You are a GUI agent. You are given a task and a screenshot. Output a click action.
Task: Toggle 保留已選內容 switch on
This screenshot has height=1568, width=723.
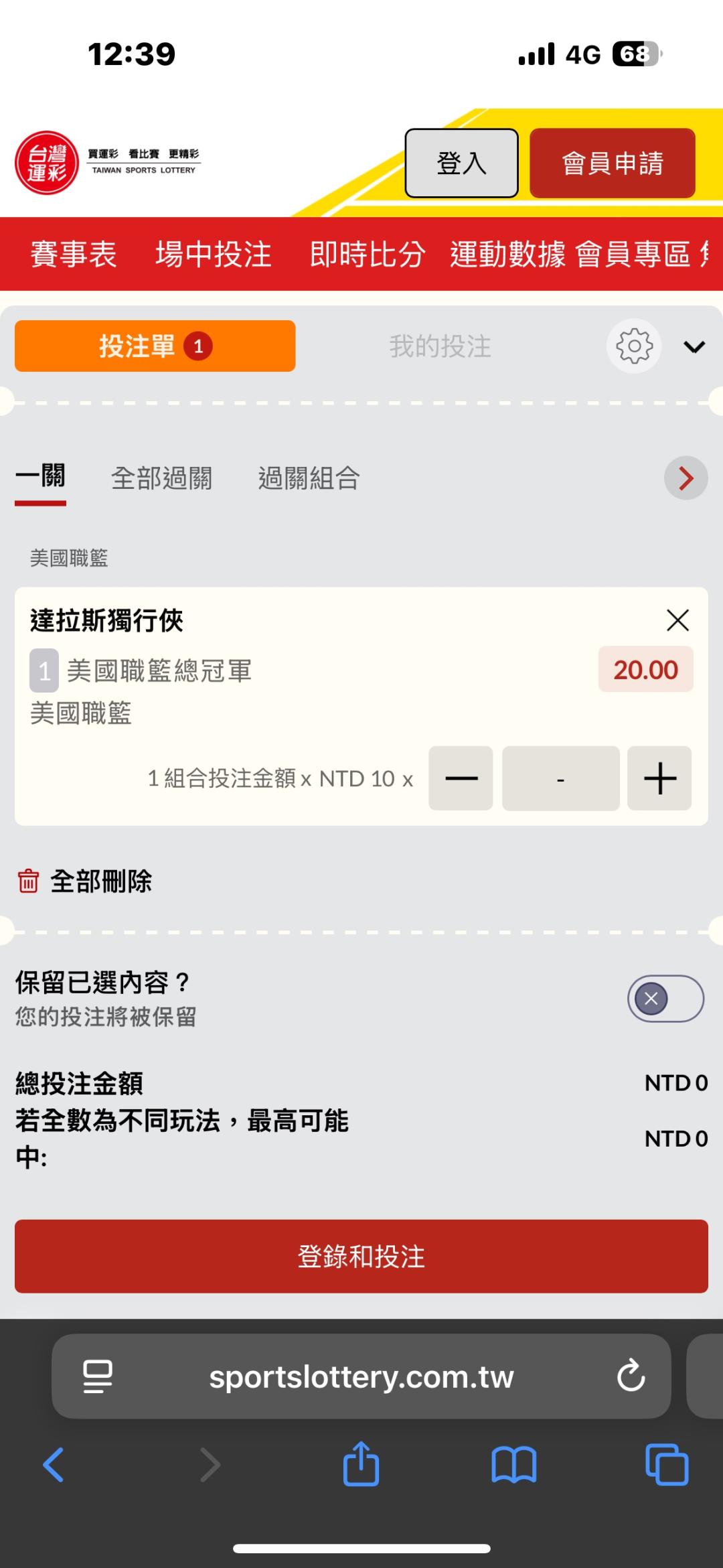coord(665,999)
